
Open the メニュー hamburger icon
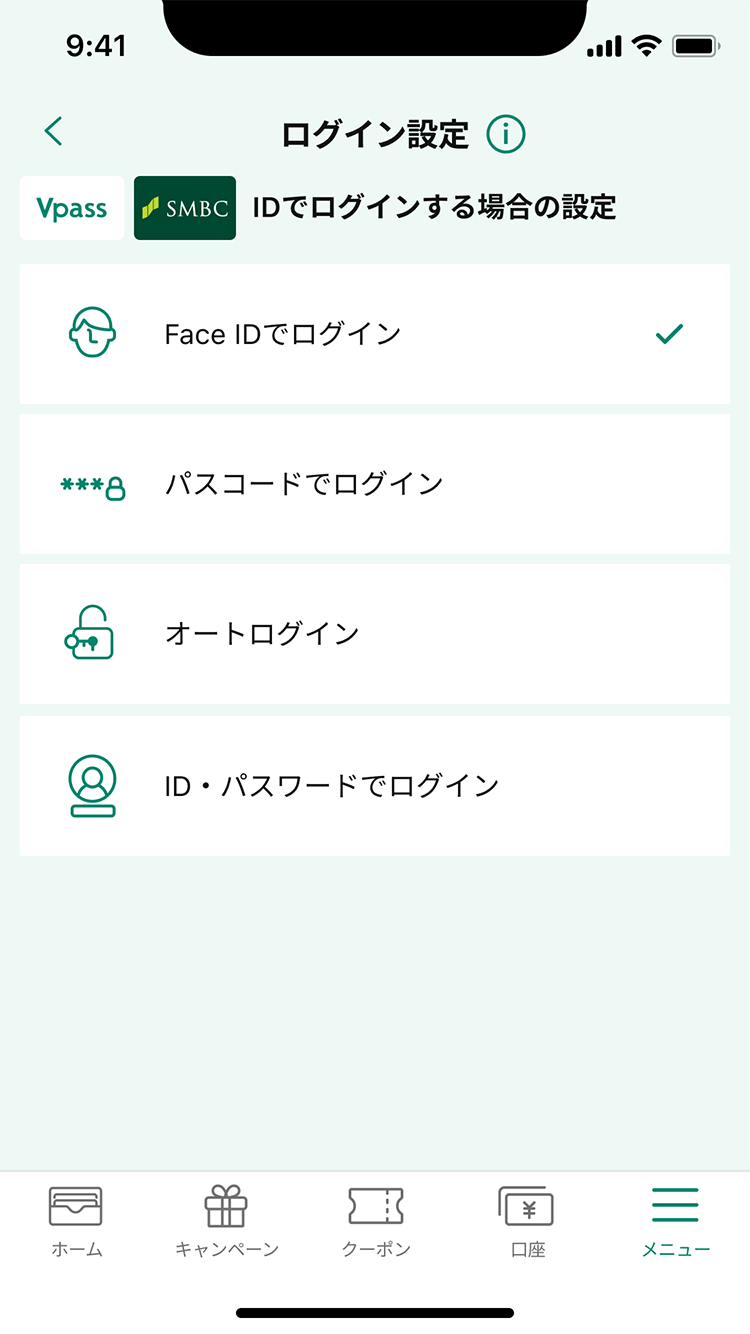coord(675,1207)
